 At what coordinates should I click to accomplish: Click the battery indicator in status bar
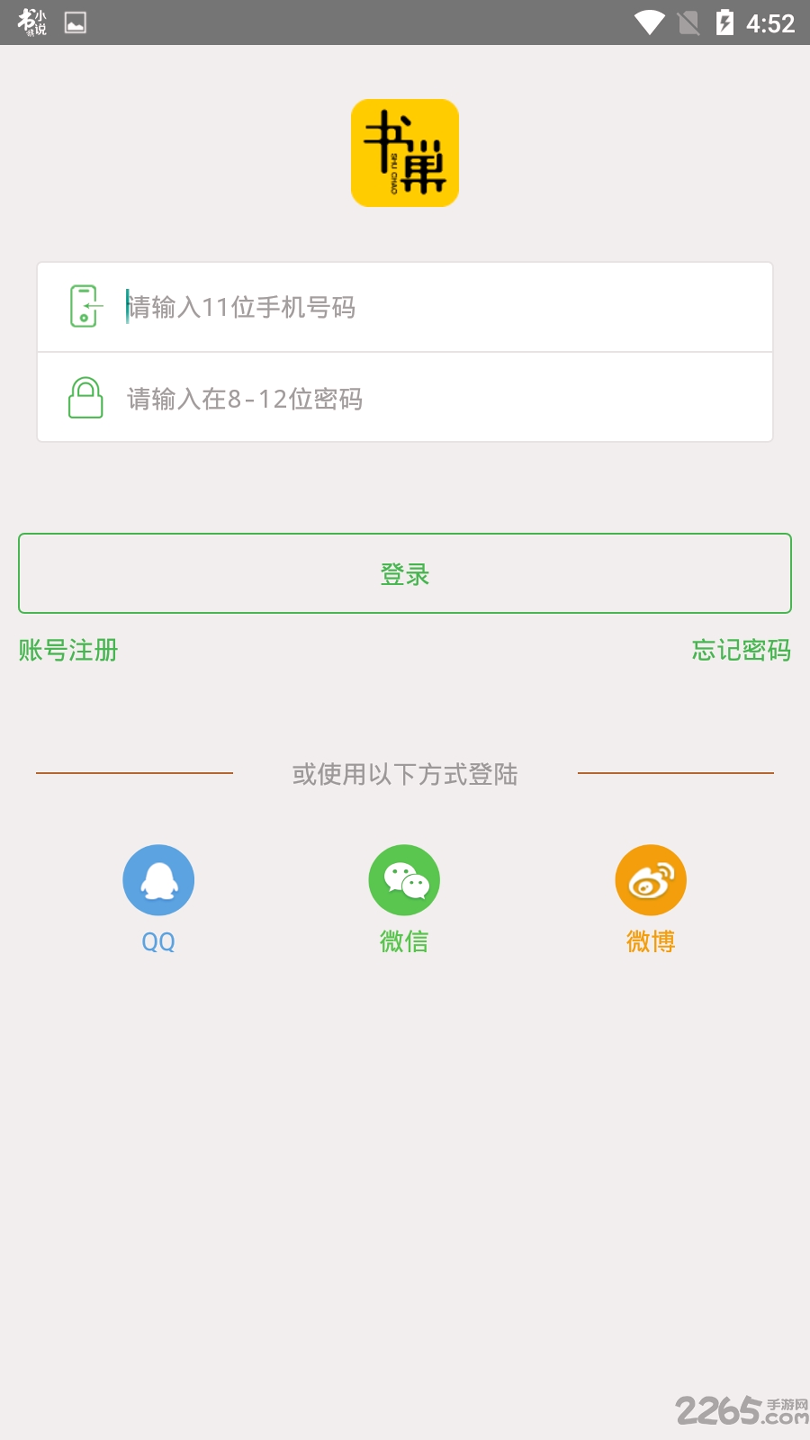(x=722, y=21)
